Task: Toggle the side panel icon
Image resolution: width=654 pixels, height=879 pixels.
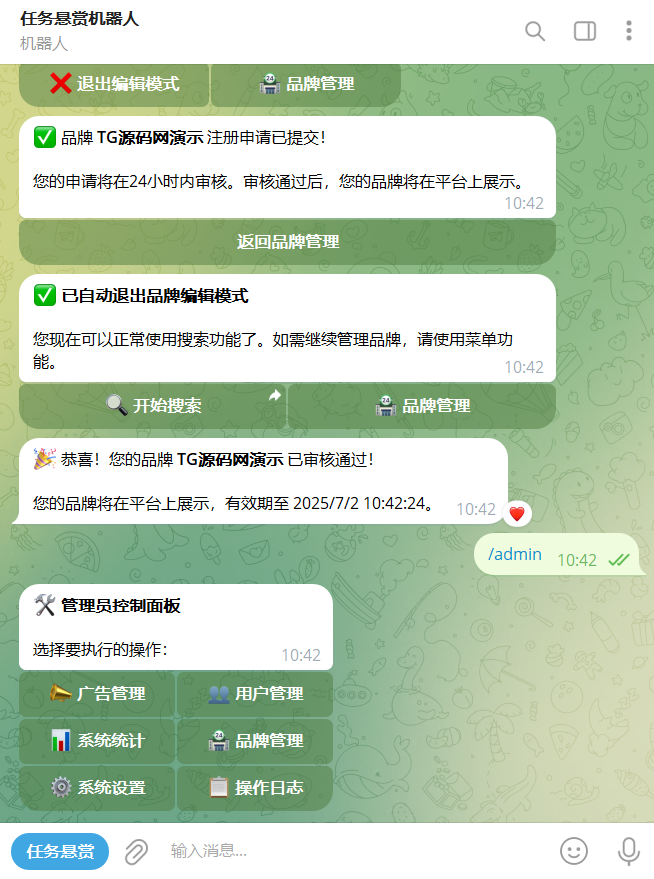Action: point(584,31)
